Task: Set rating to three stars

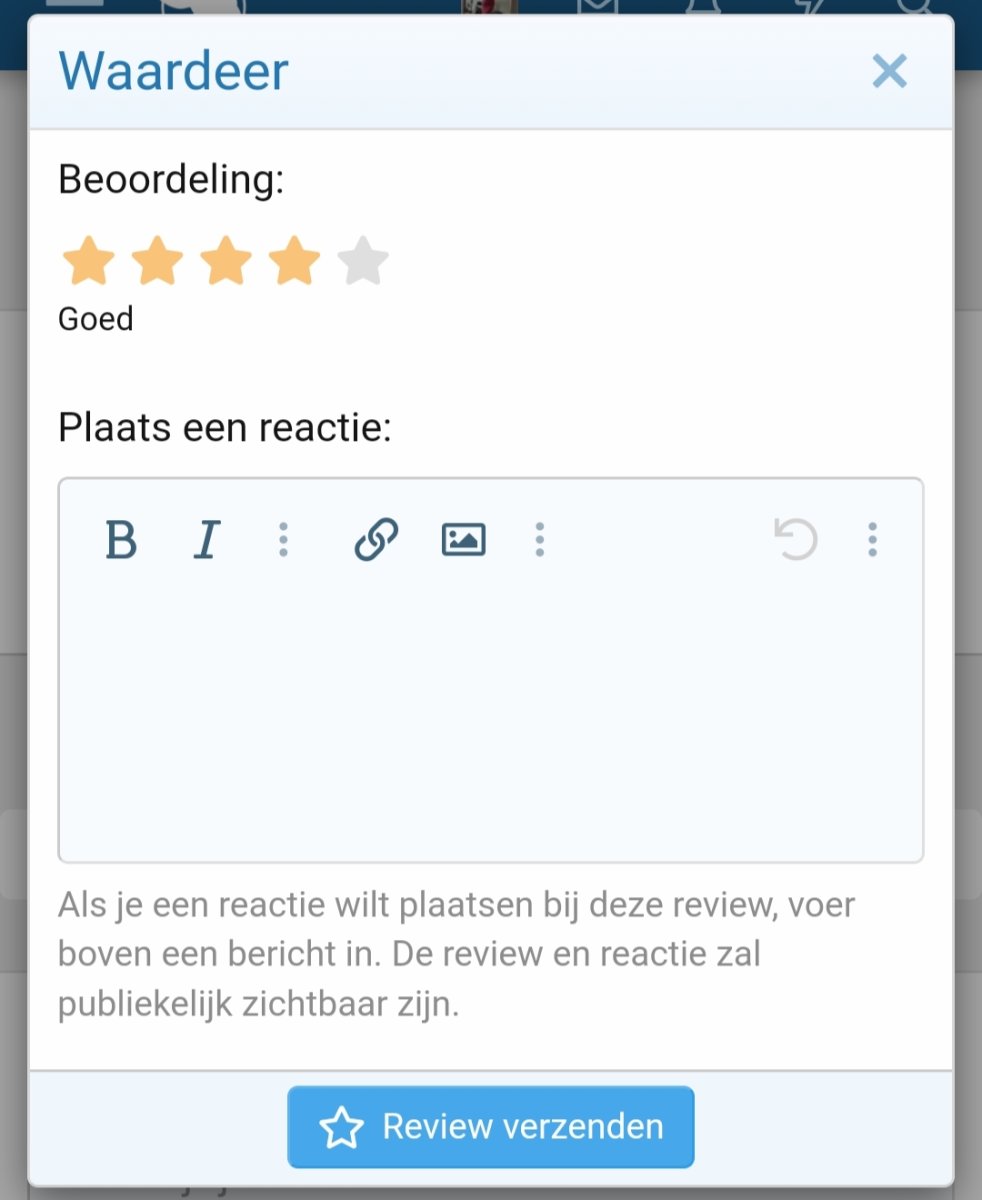Action: coord(226,261)
